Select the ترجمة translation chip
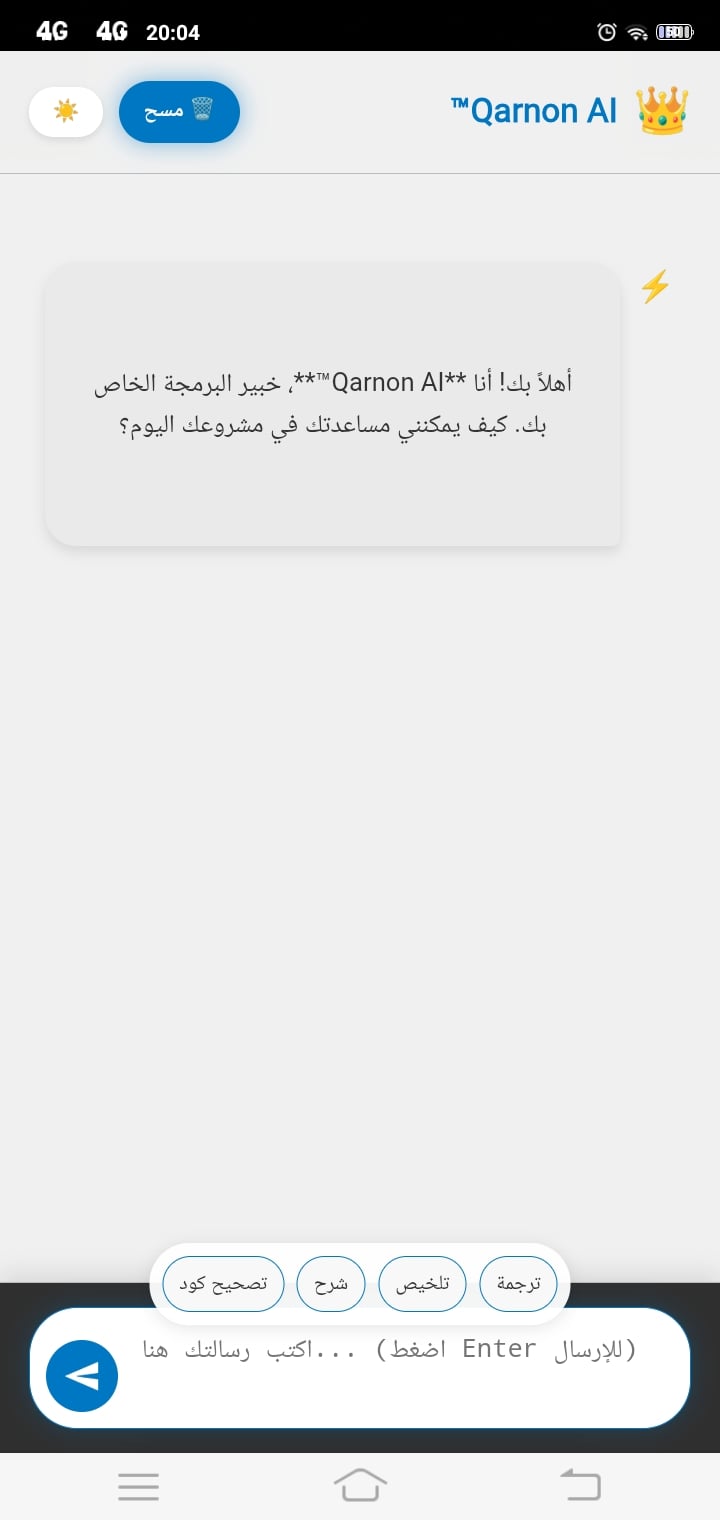 (519, 1284)
